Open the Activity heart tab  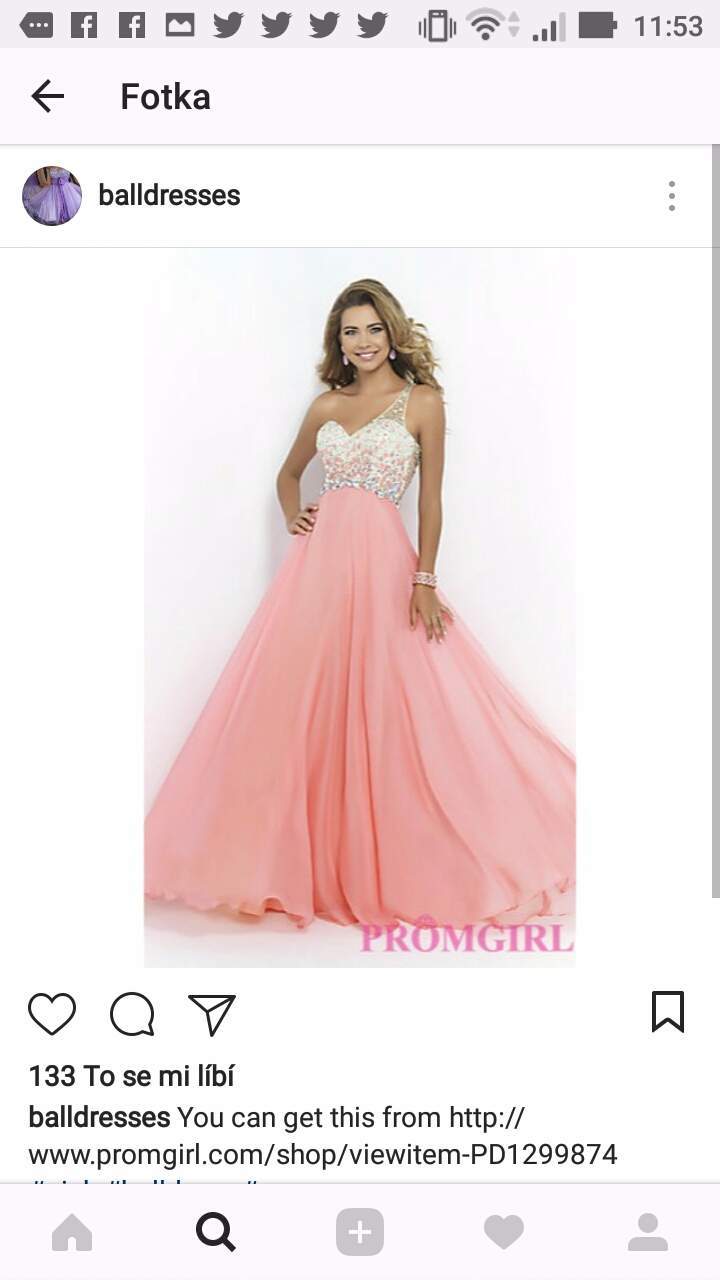coord(504,1233)
